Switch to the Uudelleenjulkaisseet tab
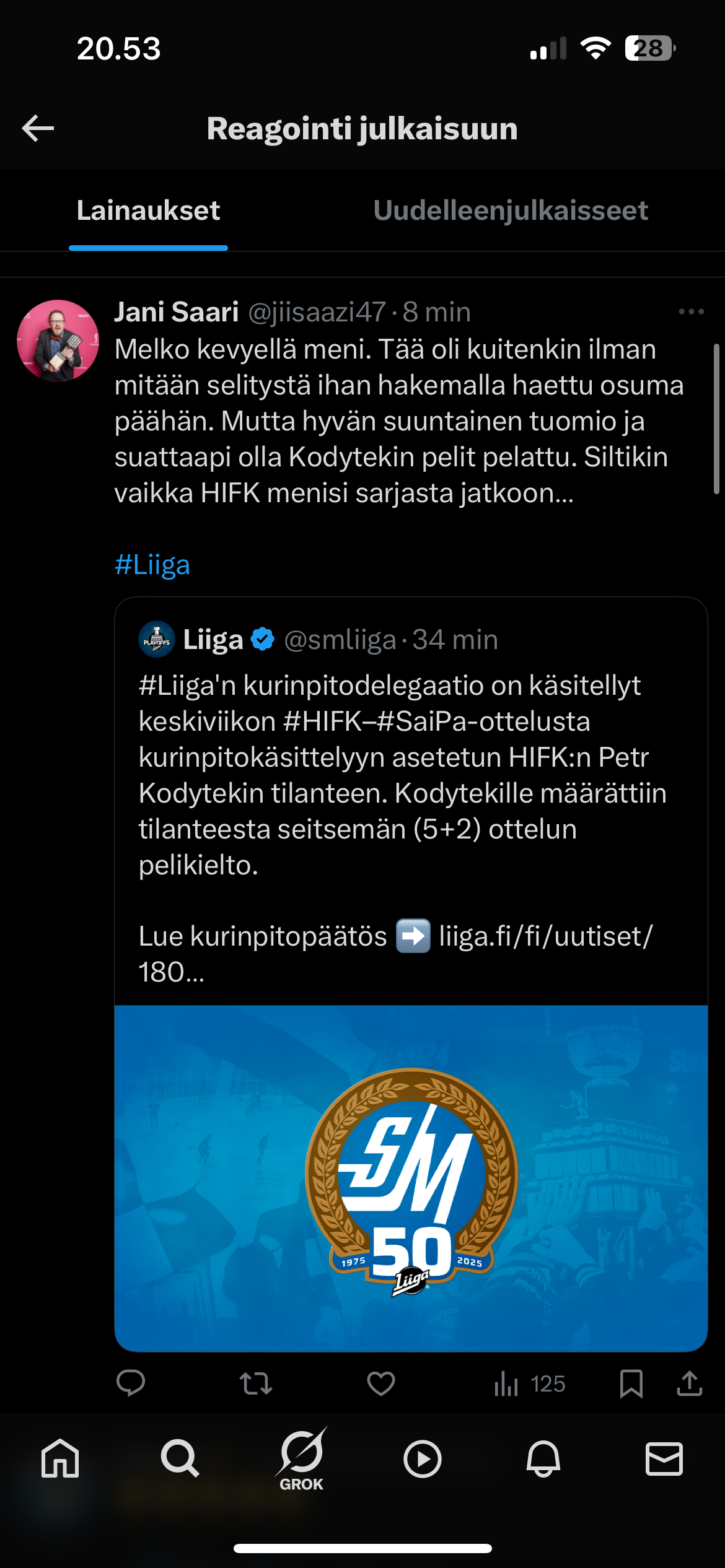Viewport: 725px width, 1568px height. pyautogui.click(x=511, y=211)
